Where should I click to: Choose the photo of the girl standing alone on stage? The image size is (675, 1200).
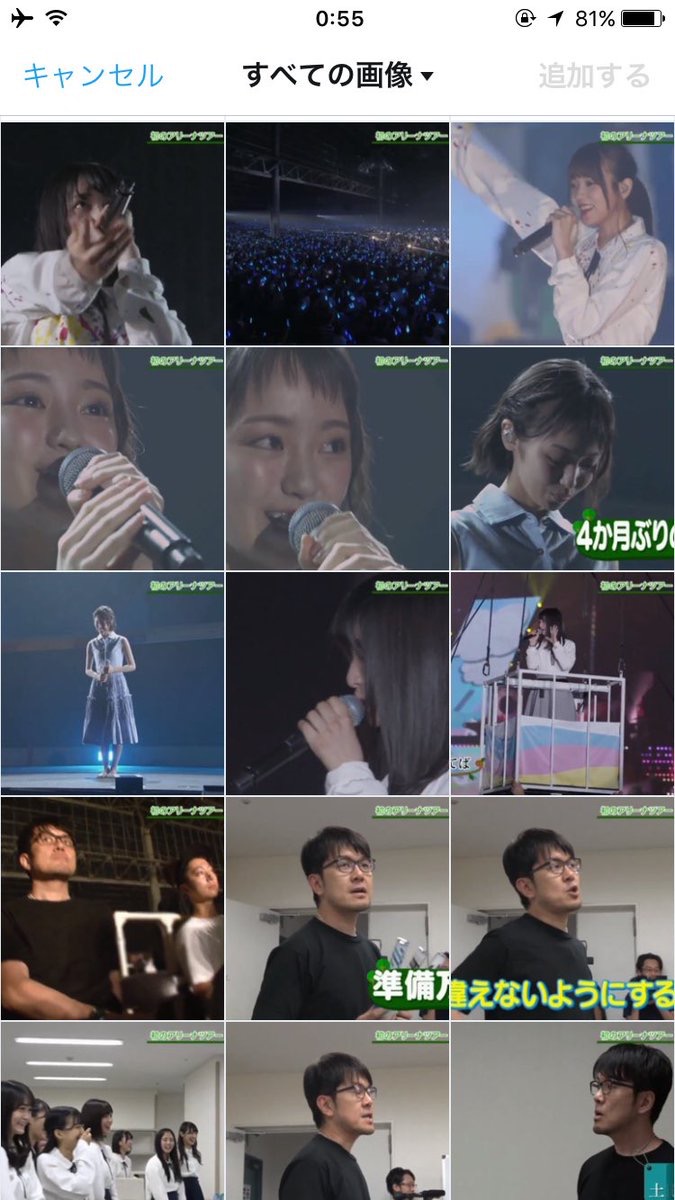point(112,684)
